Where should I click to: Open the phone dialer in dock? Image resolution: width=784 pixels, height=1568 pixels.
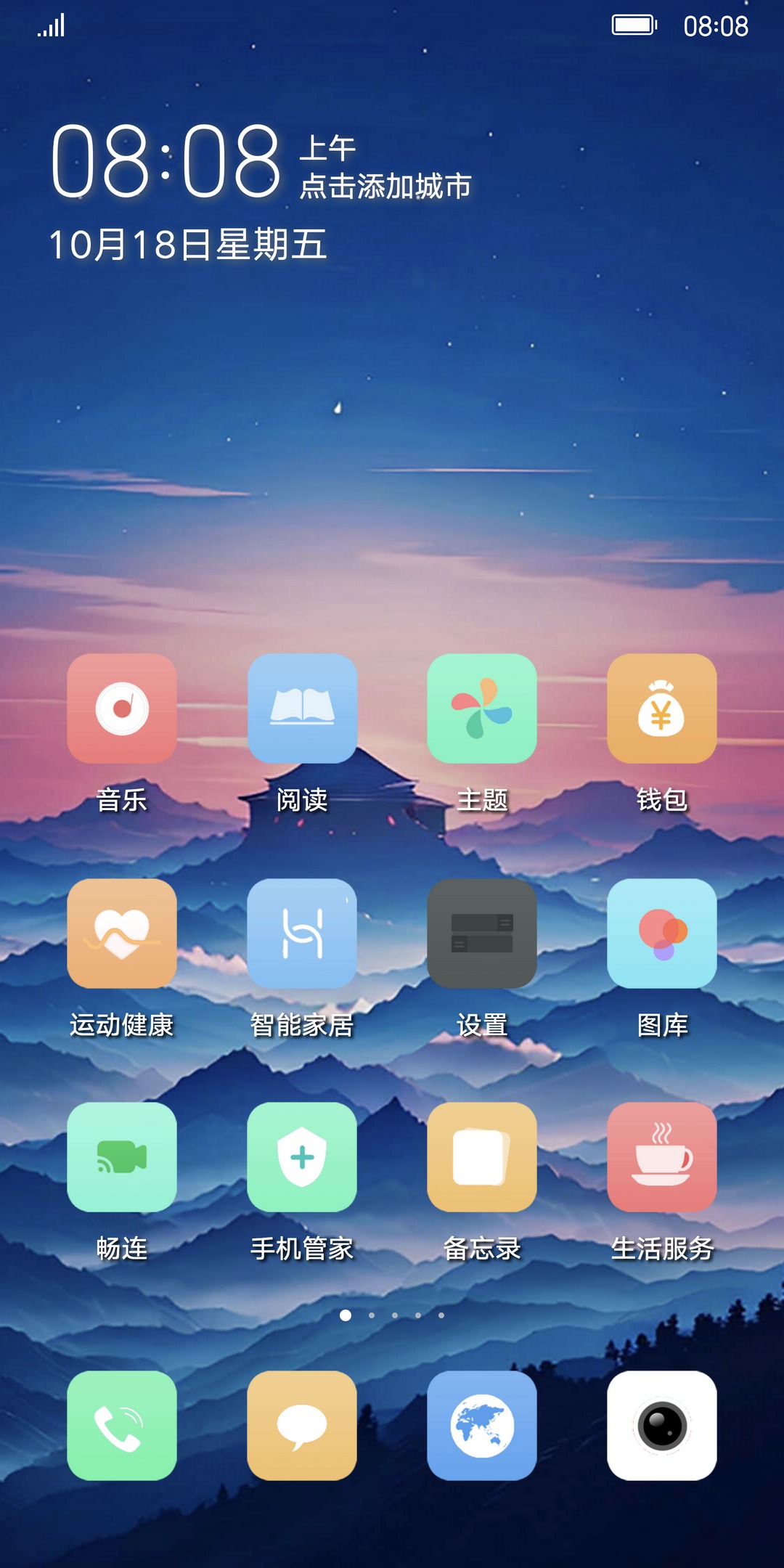point(121,1426)
